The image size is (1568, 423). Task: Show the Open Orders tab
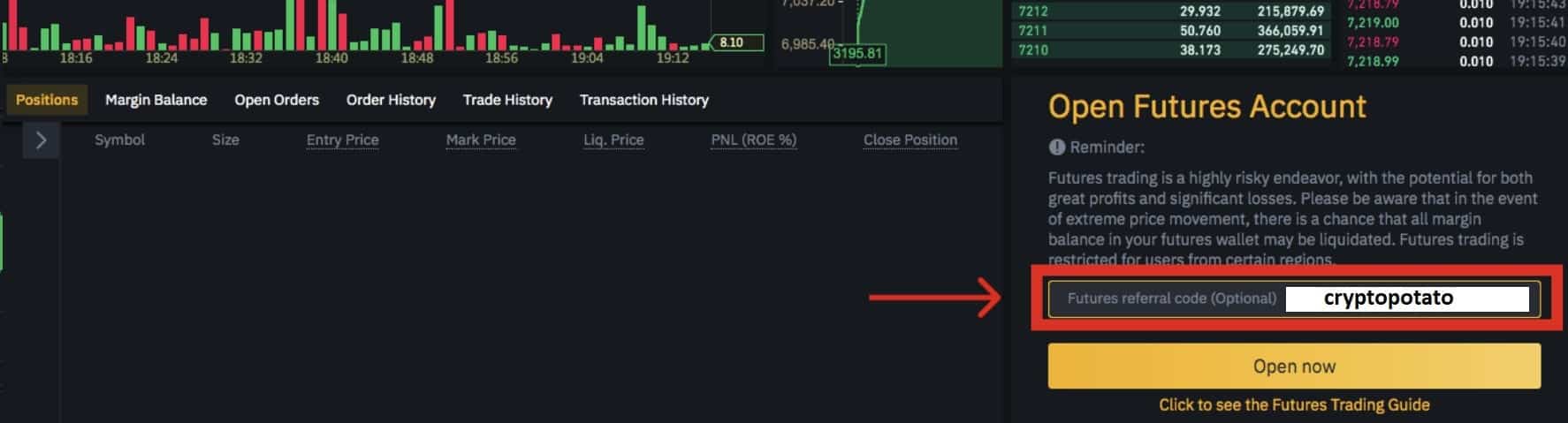277,100
